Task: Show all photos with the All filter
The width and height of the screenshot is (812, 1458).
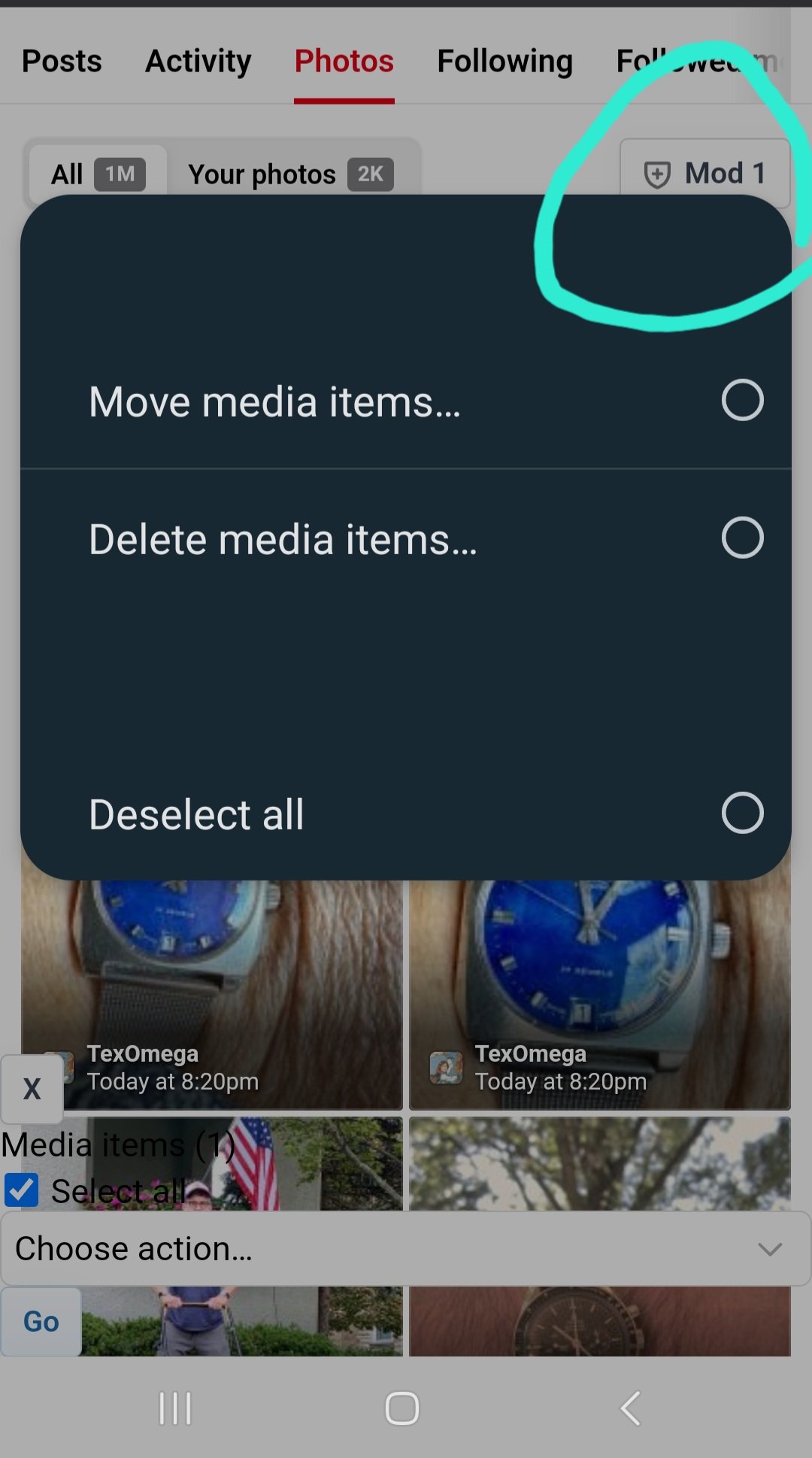Action: coord(97,174)
